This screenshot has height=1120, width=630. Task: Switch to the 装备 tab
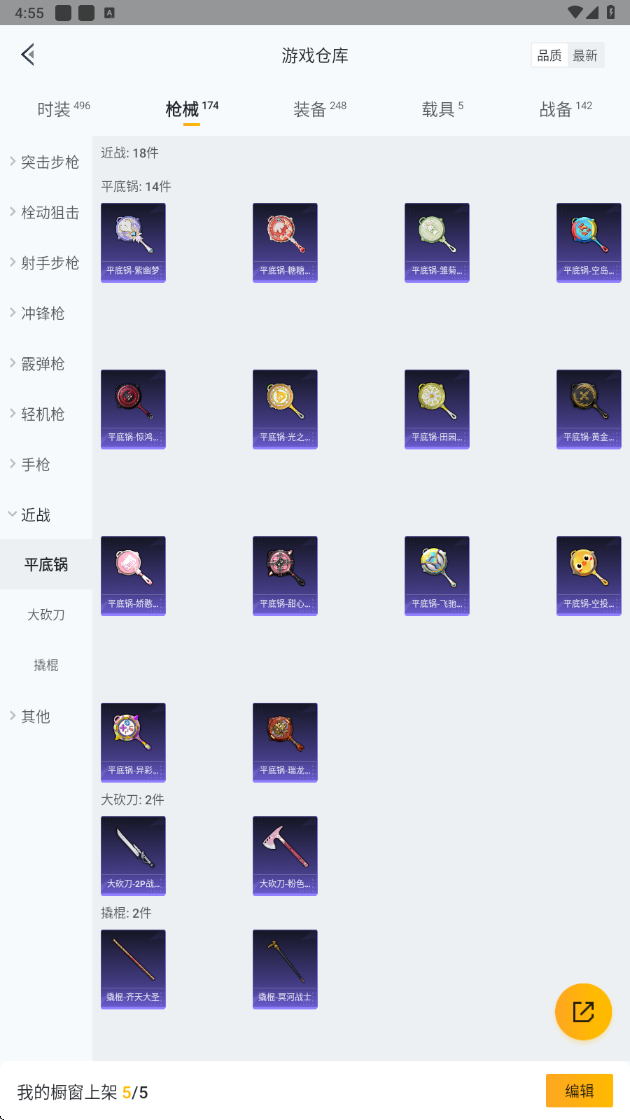tap(319, 109)
